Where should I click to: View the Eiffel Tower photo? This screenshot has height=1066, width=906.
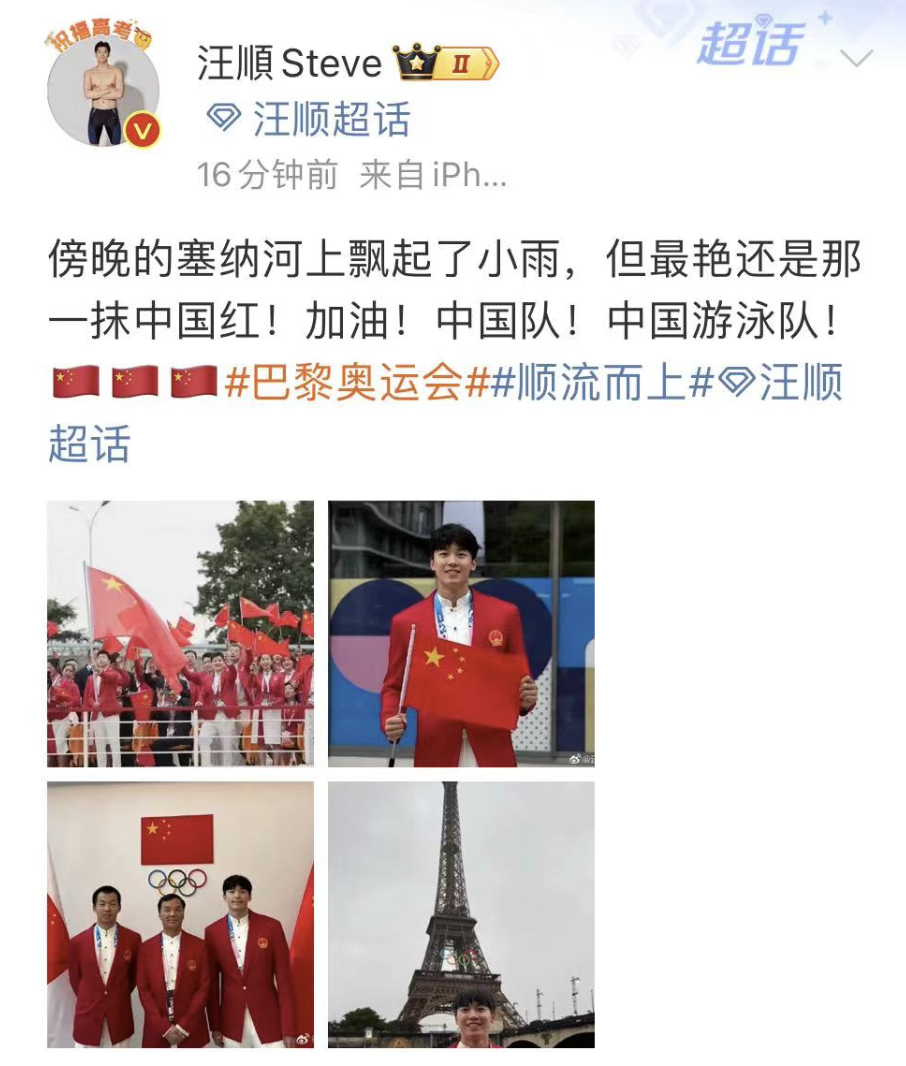pos(461,914)
